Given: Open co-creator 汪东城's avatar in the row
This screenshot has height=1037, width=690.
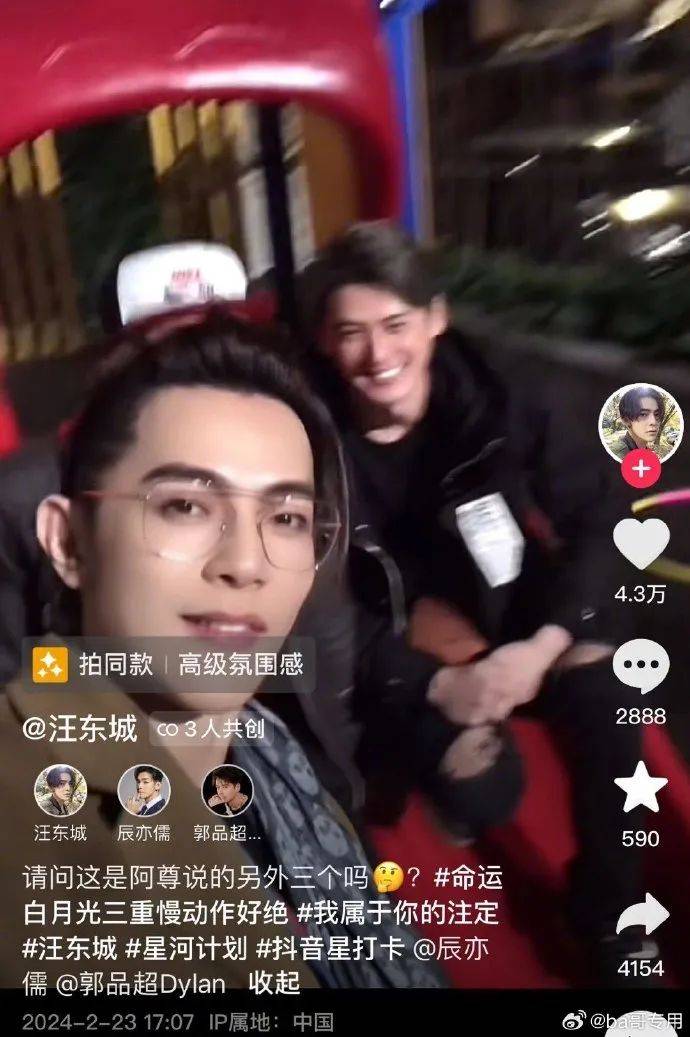Looking at the screenshot, I should (61, 791).
